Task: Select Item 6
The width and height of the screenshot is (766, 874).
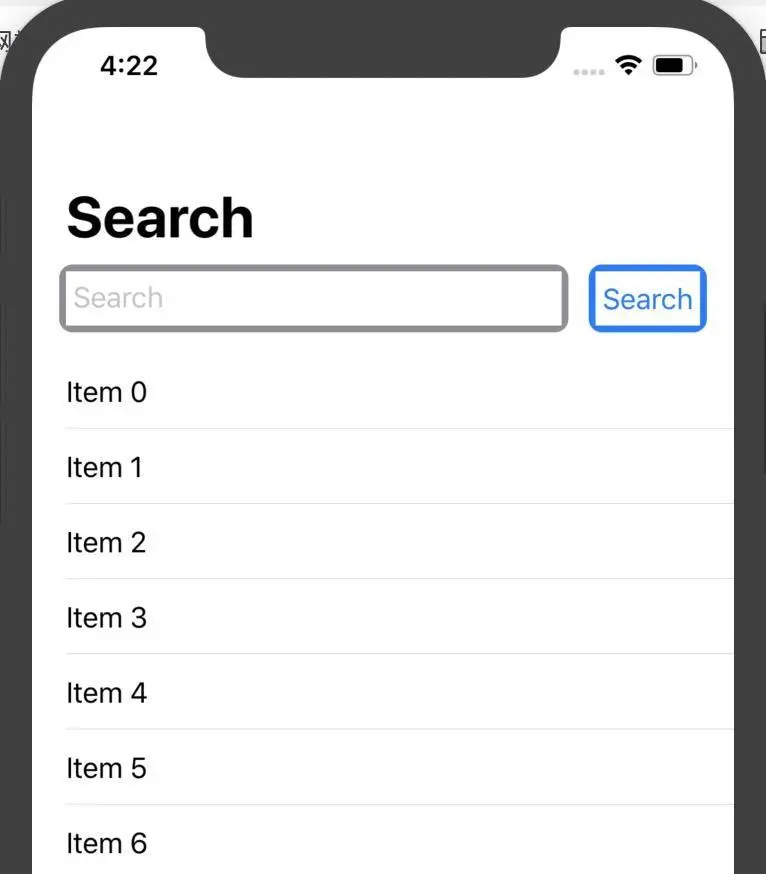Action: (106, 843)
